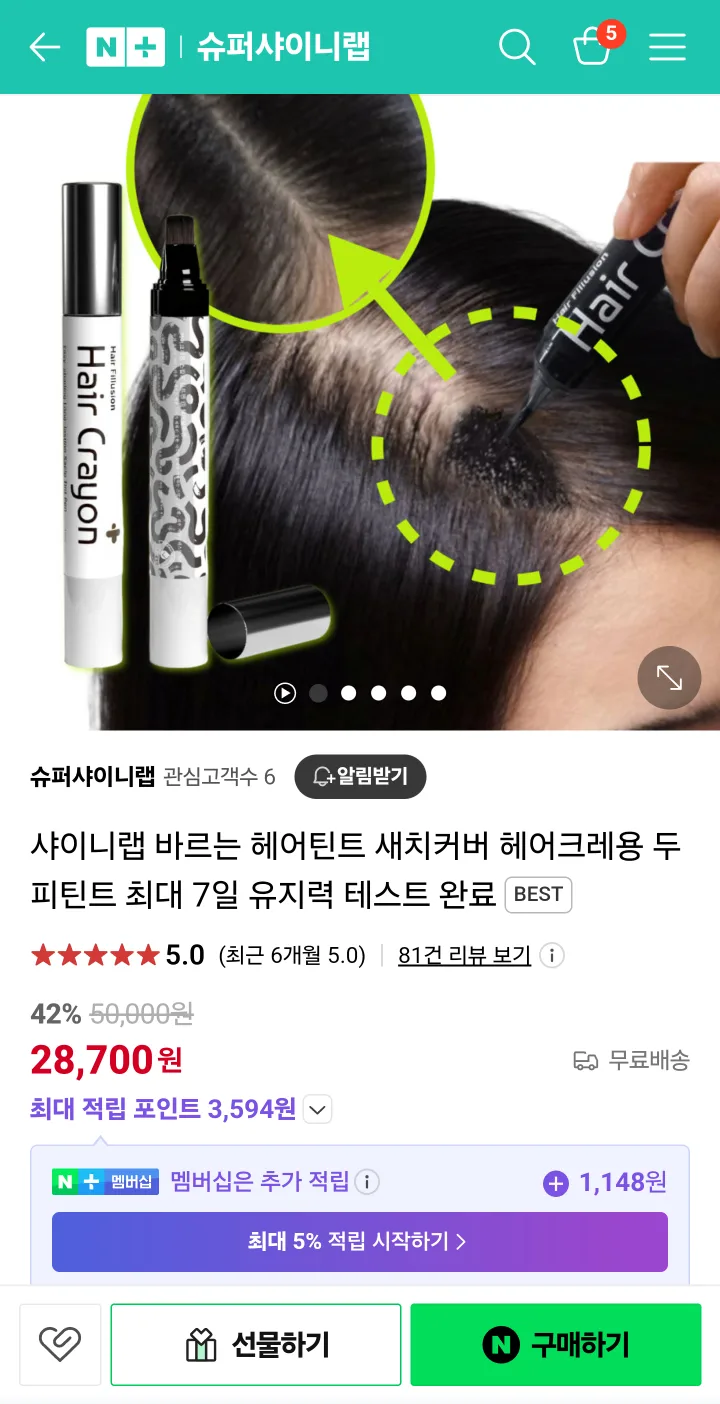Tap 선물하기 to send as gift
This screenshot has height=1404, width=720.
tap(256, 1345)
